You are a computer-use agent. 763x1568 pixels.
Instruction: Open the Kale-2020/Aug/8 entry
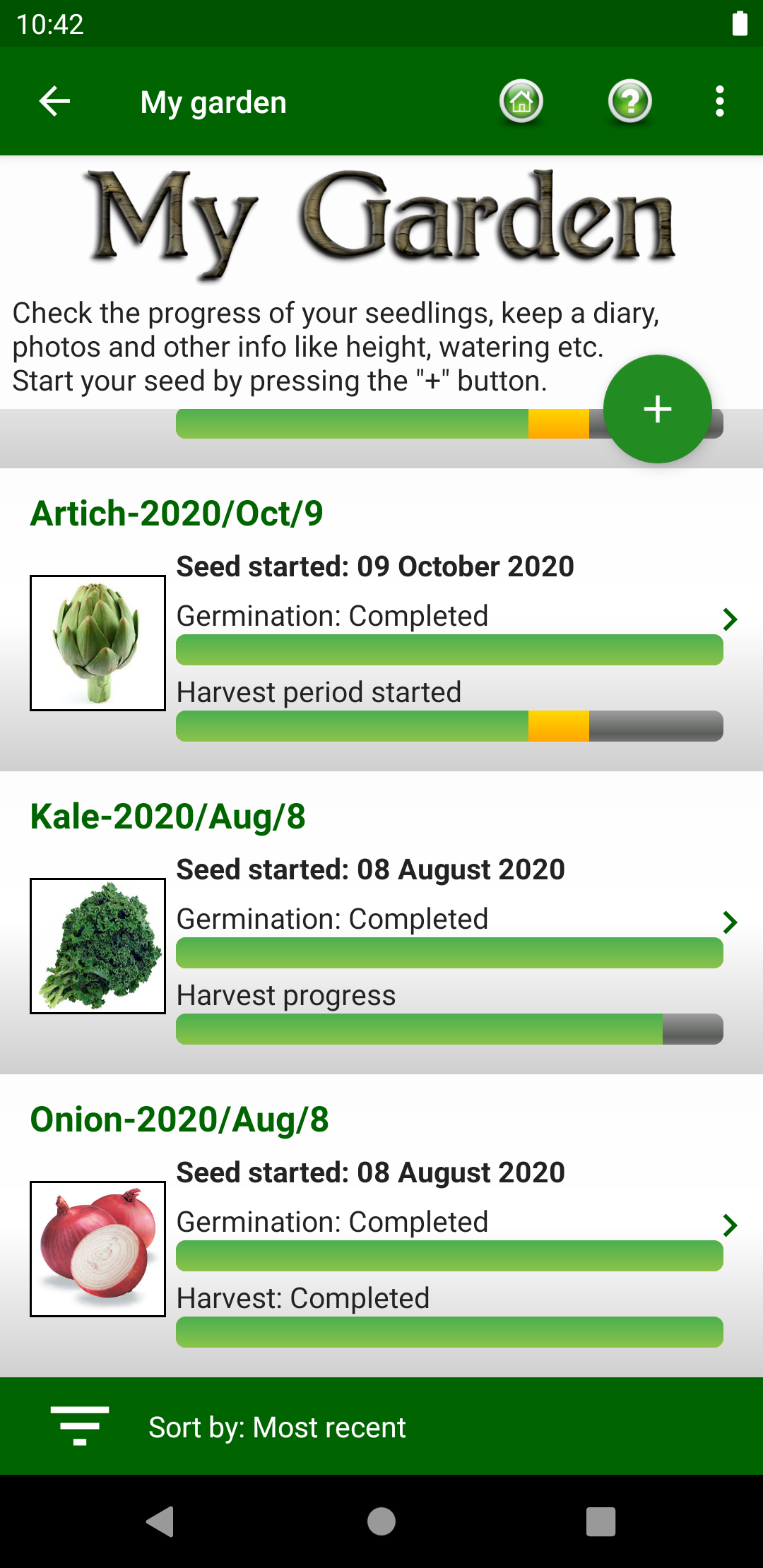[381, 922]
